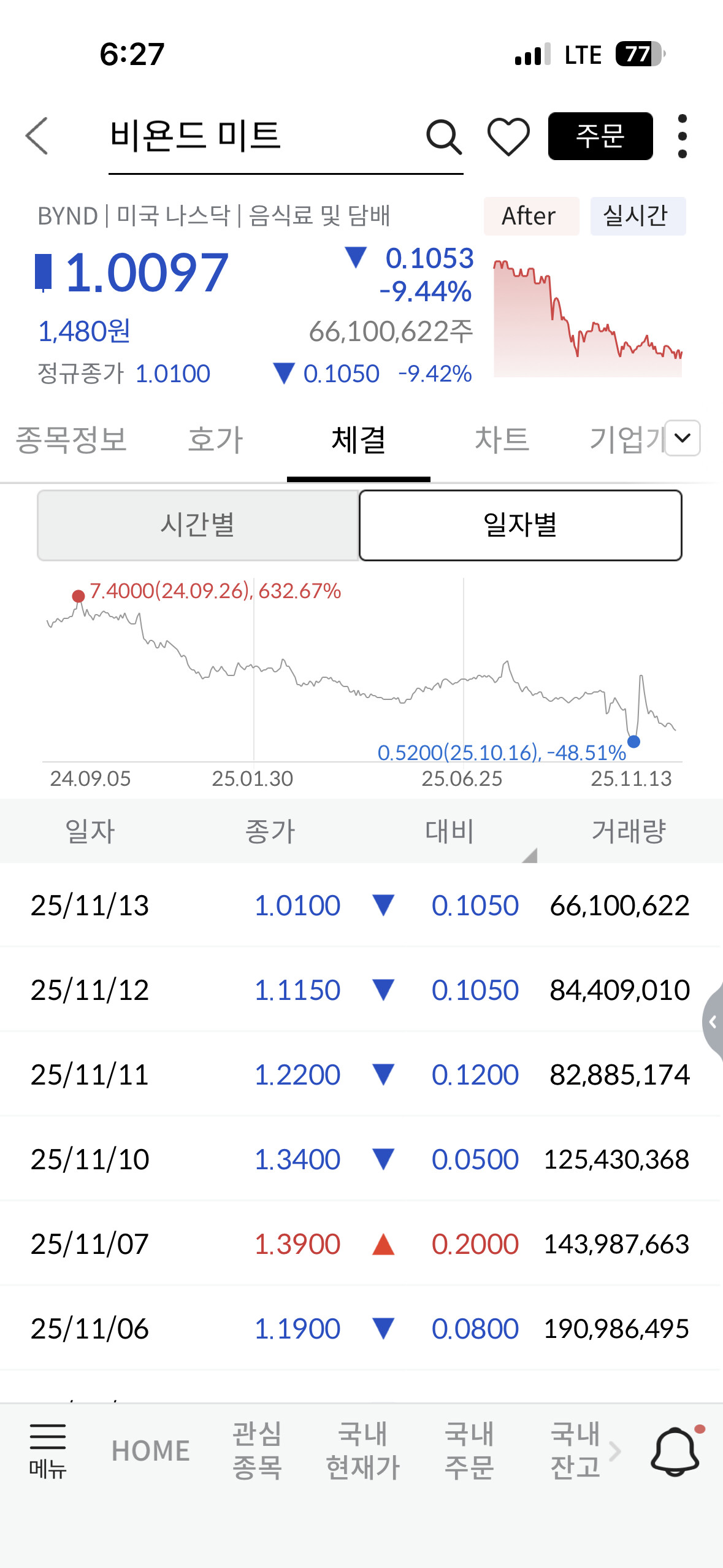This screenshot has height=1568, width=723.
Task: Open 국내주문 in the bottom bar
Action: [x=469, y=1451]
